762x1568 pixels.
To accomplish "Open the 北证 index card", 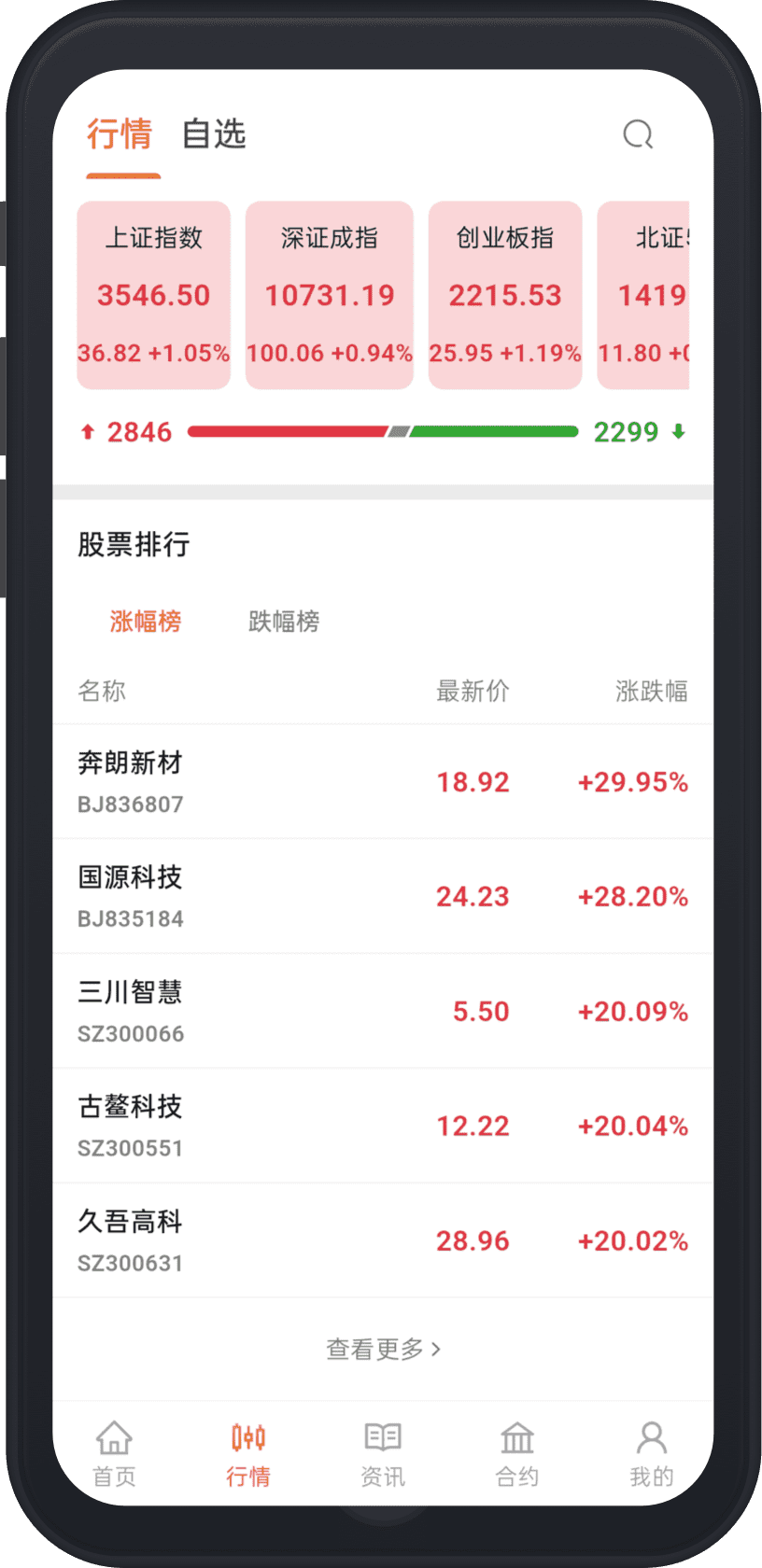I will click(645, 295).
